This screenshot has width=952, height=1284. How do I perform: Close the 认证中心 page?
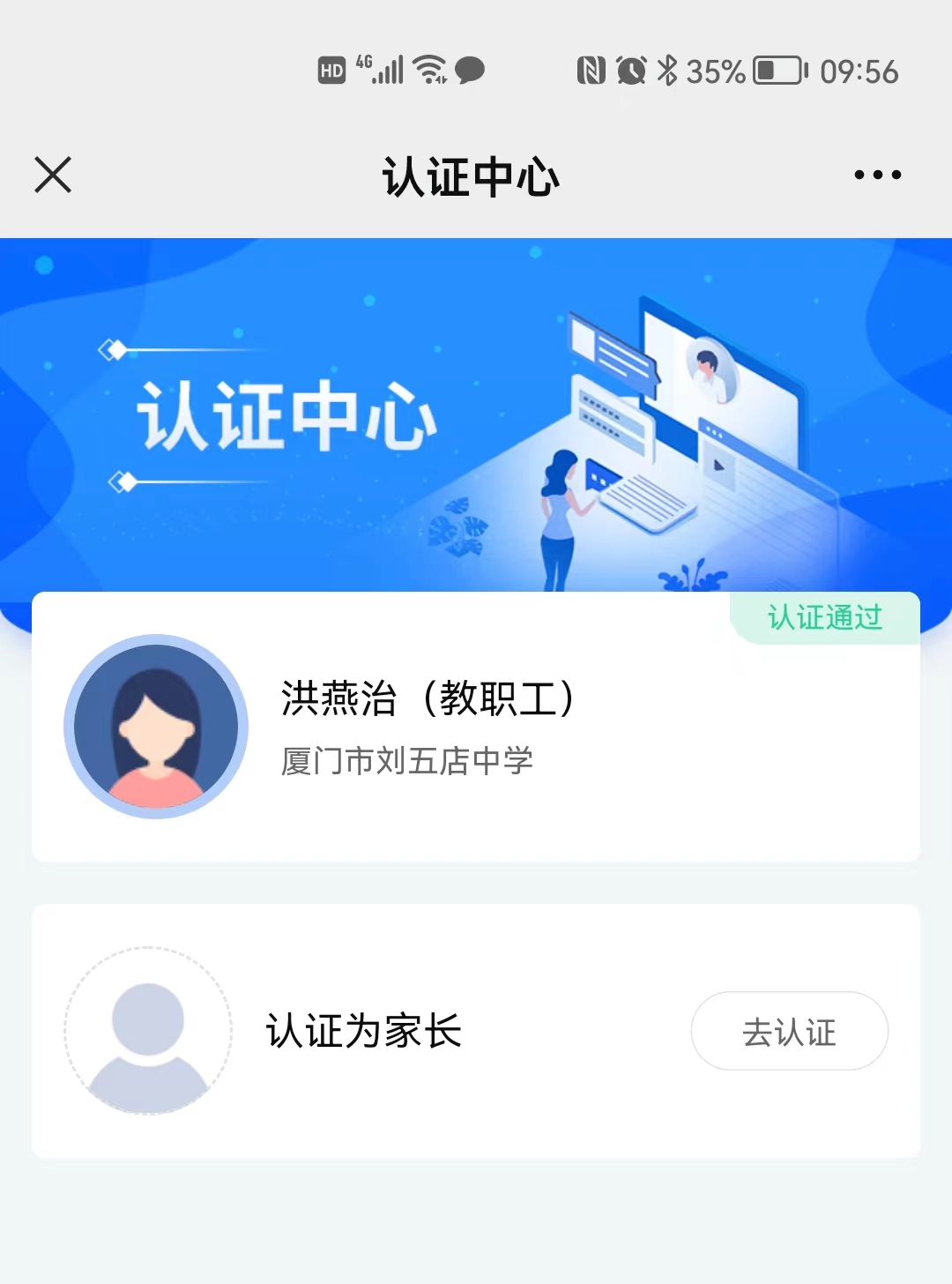click(53, 175)
